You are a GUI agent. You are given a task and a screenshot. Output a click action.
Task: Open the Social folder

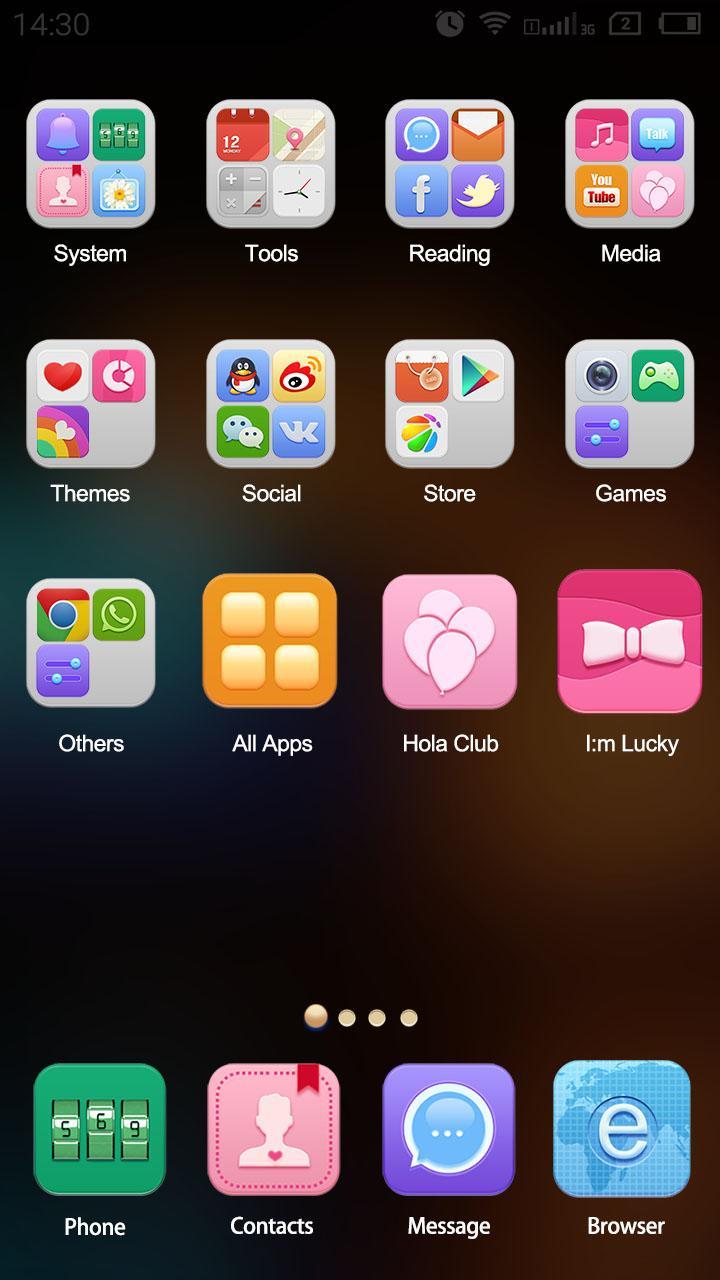click(x=270, y=404)
